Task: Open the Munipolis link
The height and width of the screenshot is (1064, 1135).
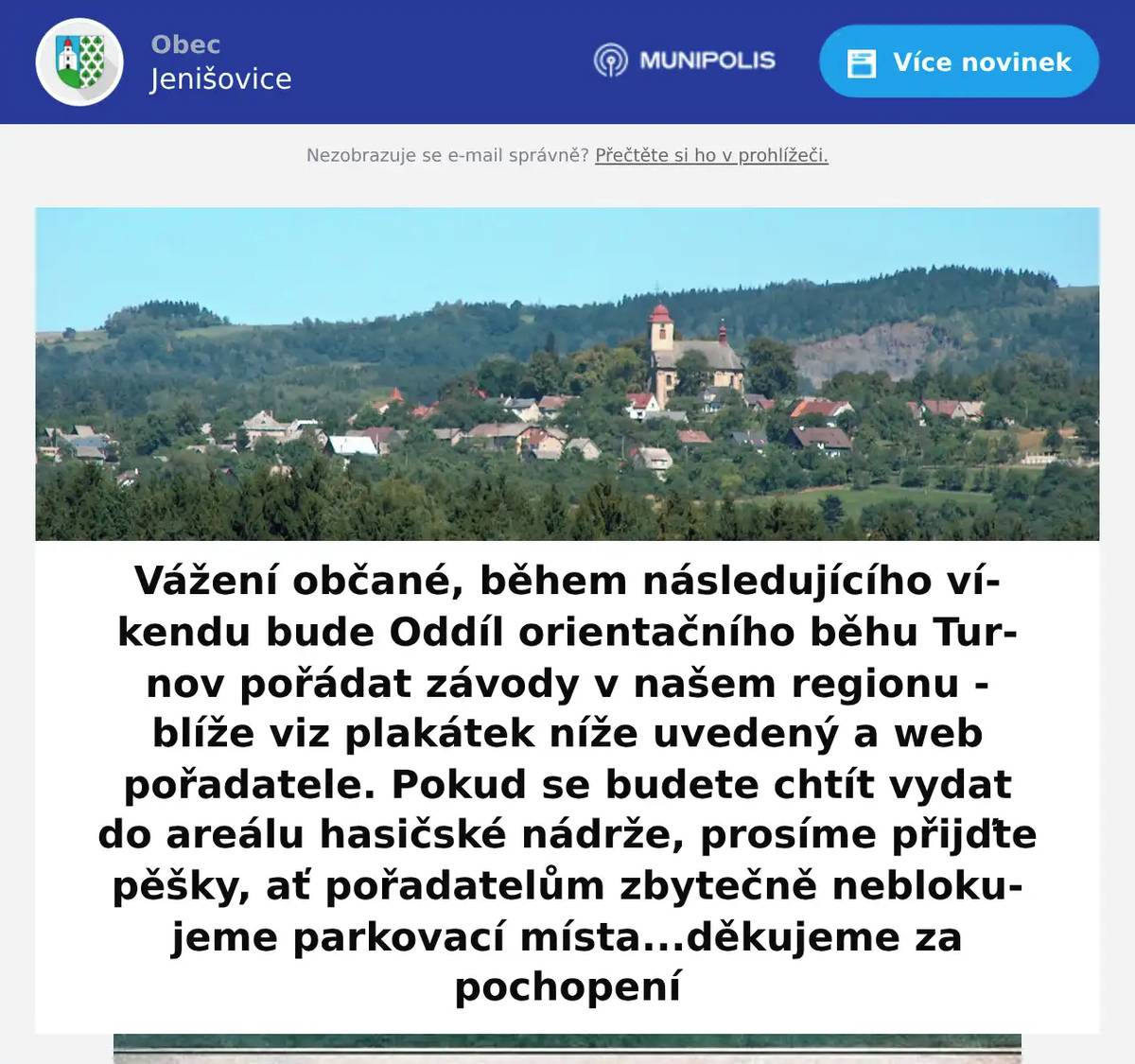Action: tap(685, 61)
